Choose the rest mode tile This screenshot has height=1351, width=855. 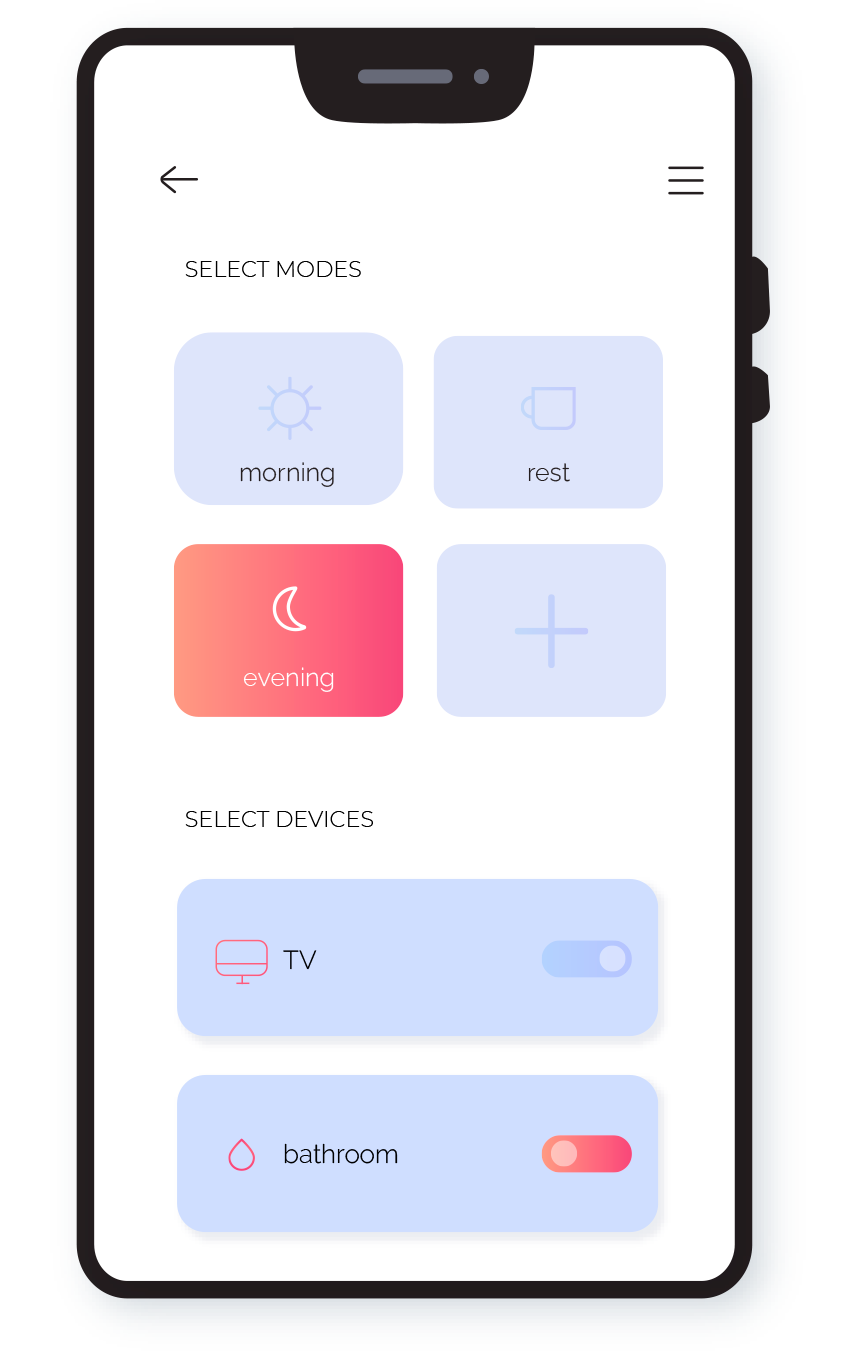coord(548,422)
